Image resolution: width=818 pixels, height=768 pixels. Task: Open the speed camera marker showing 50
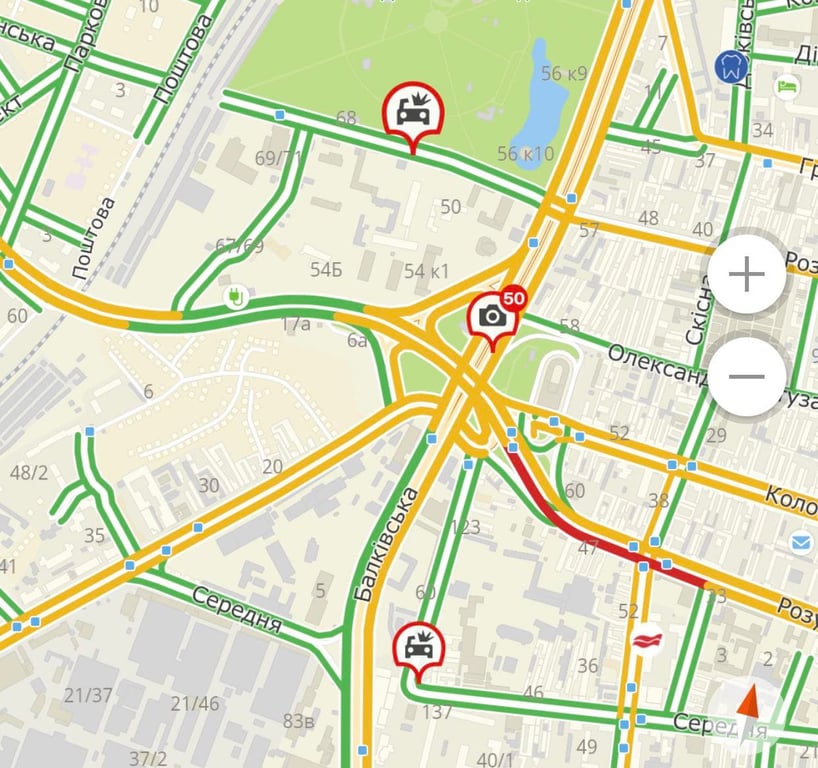pos(492,317)
